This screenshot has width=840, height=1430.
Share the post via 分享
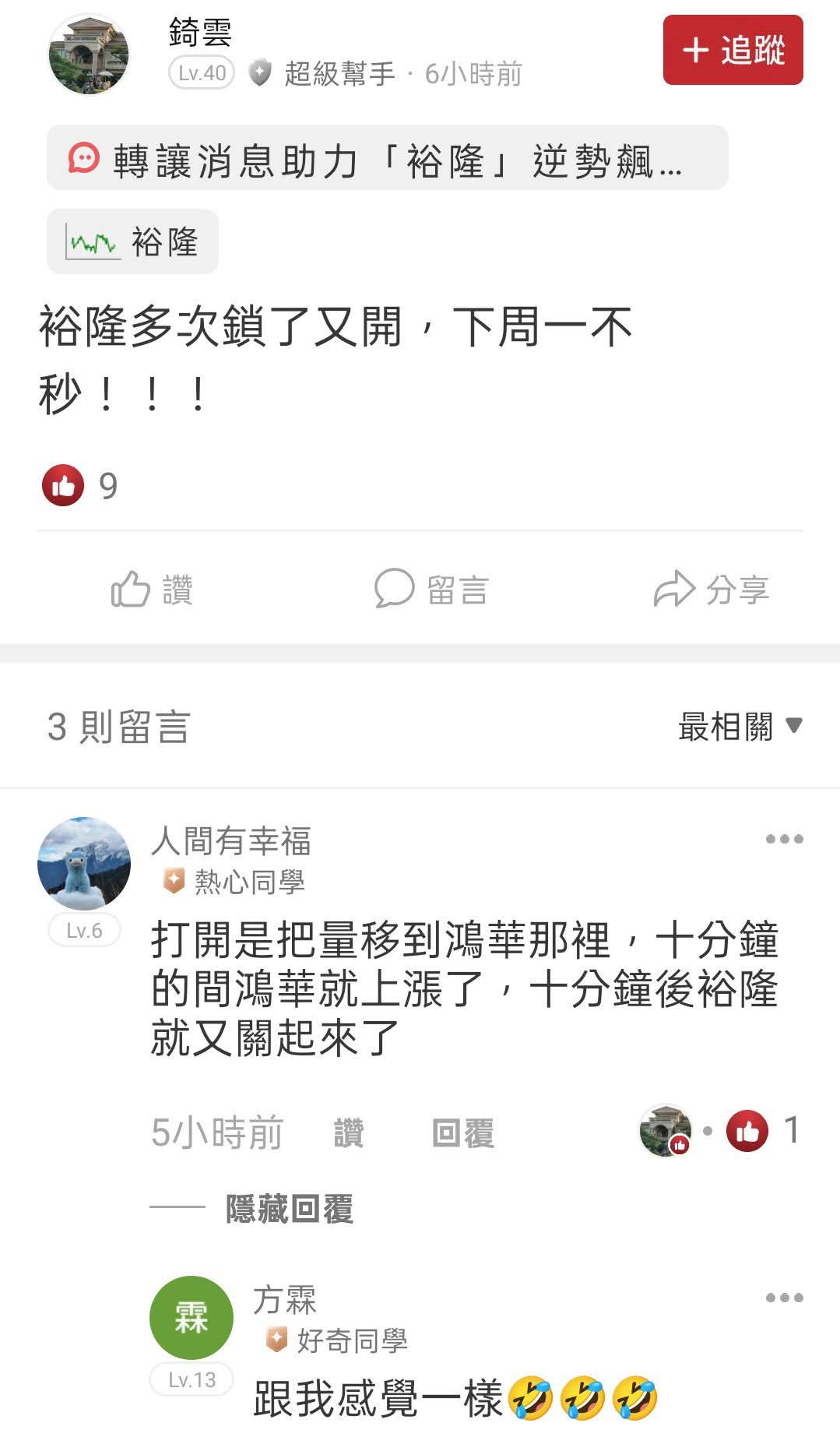click(712, 589)
